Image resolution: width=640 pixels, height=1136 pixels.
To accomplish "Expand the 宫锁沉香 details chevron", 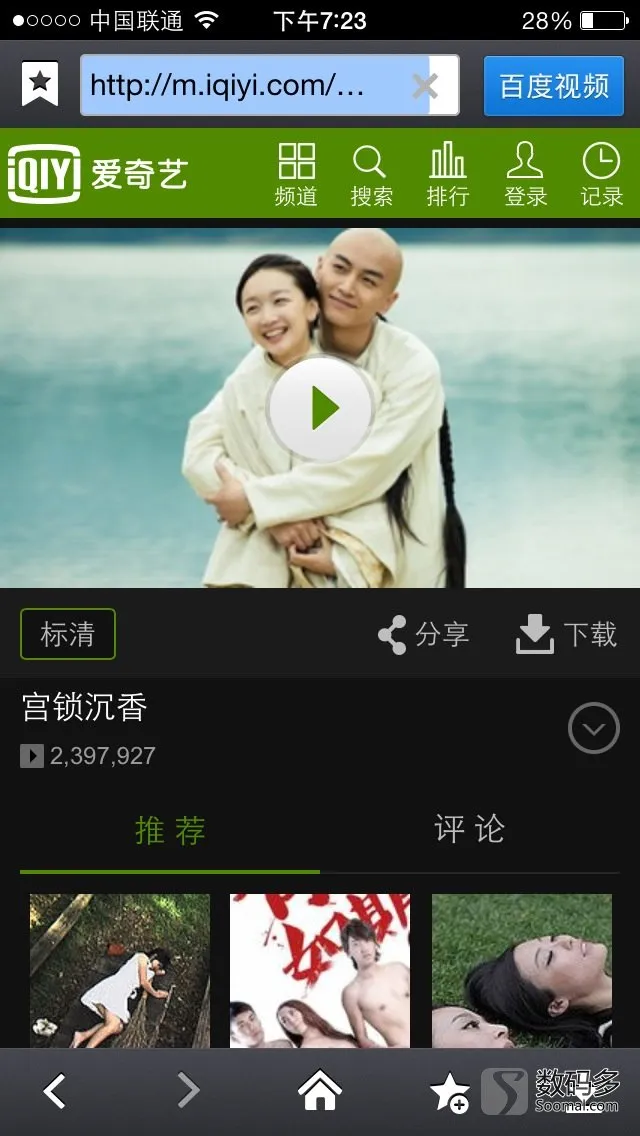I will pos(594,728).
